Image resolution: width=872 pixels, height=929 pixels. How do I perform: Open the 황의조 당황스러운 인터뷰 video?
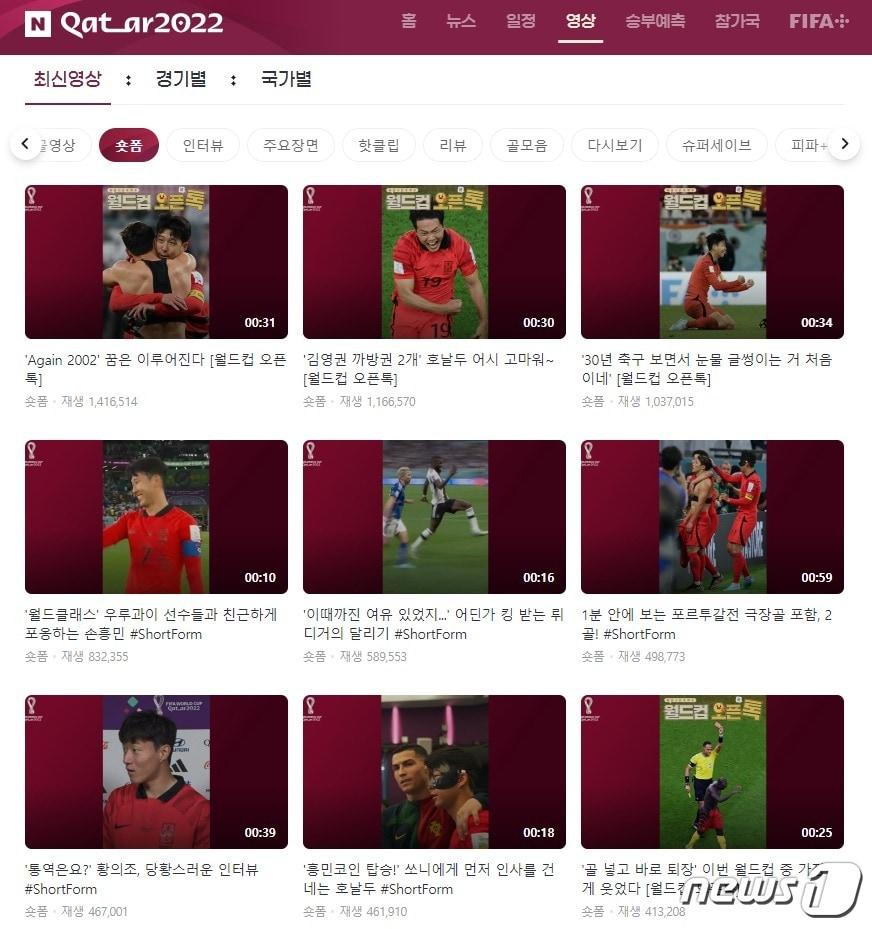pos(156,772)
